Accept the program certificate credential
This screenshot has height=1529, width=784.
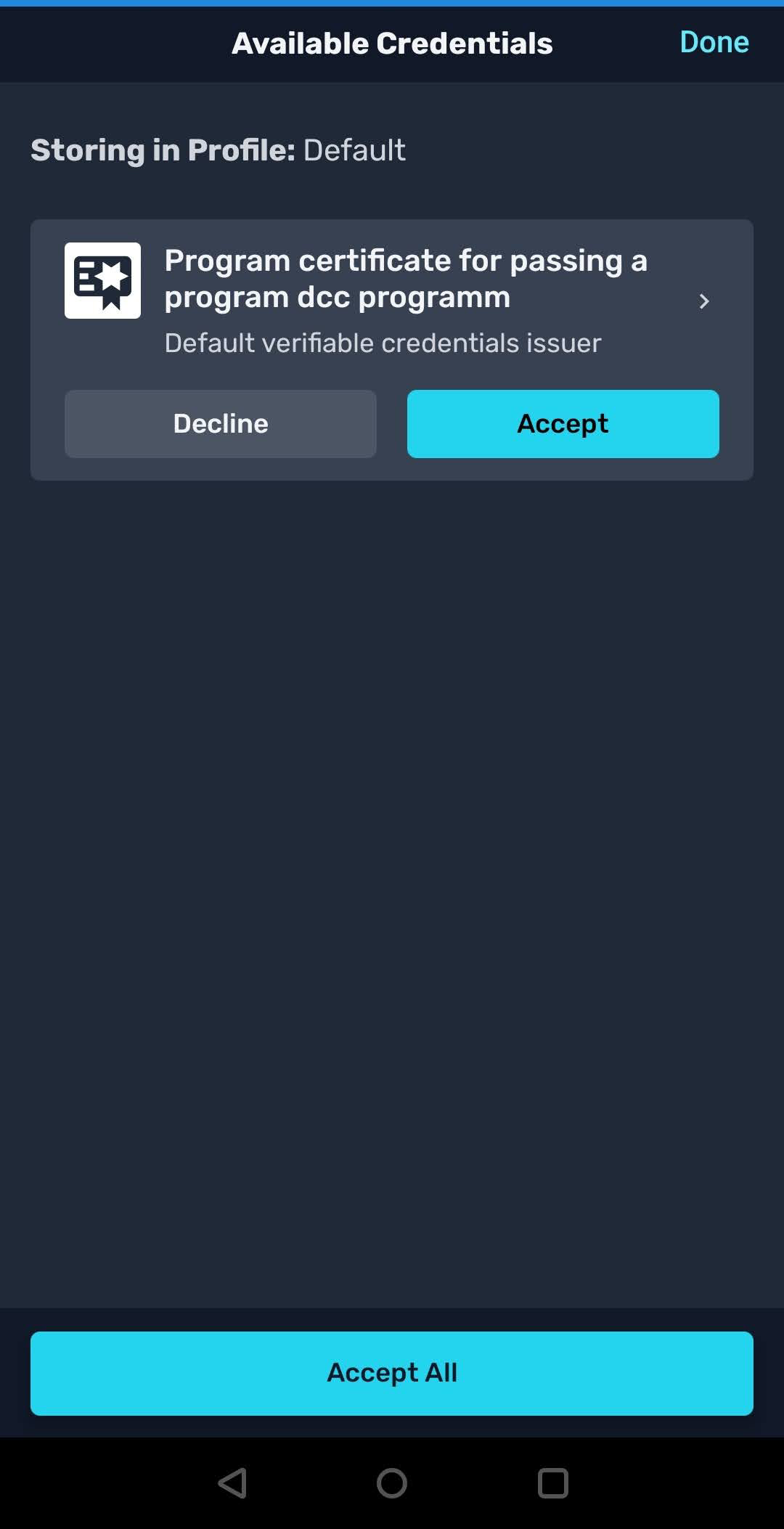[563, 424]
